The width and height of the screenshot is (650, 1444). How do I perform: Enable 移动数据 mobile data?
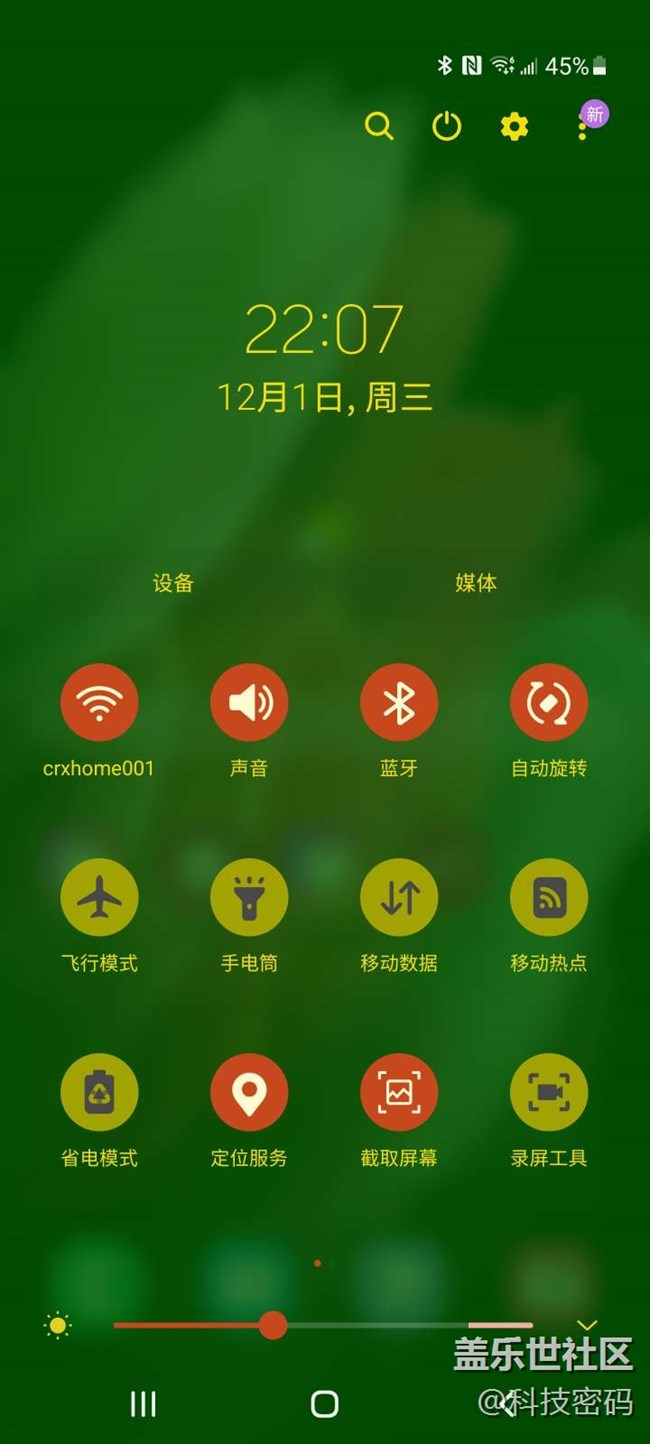coord(399,897)
